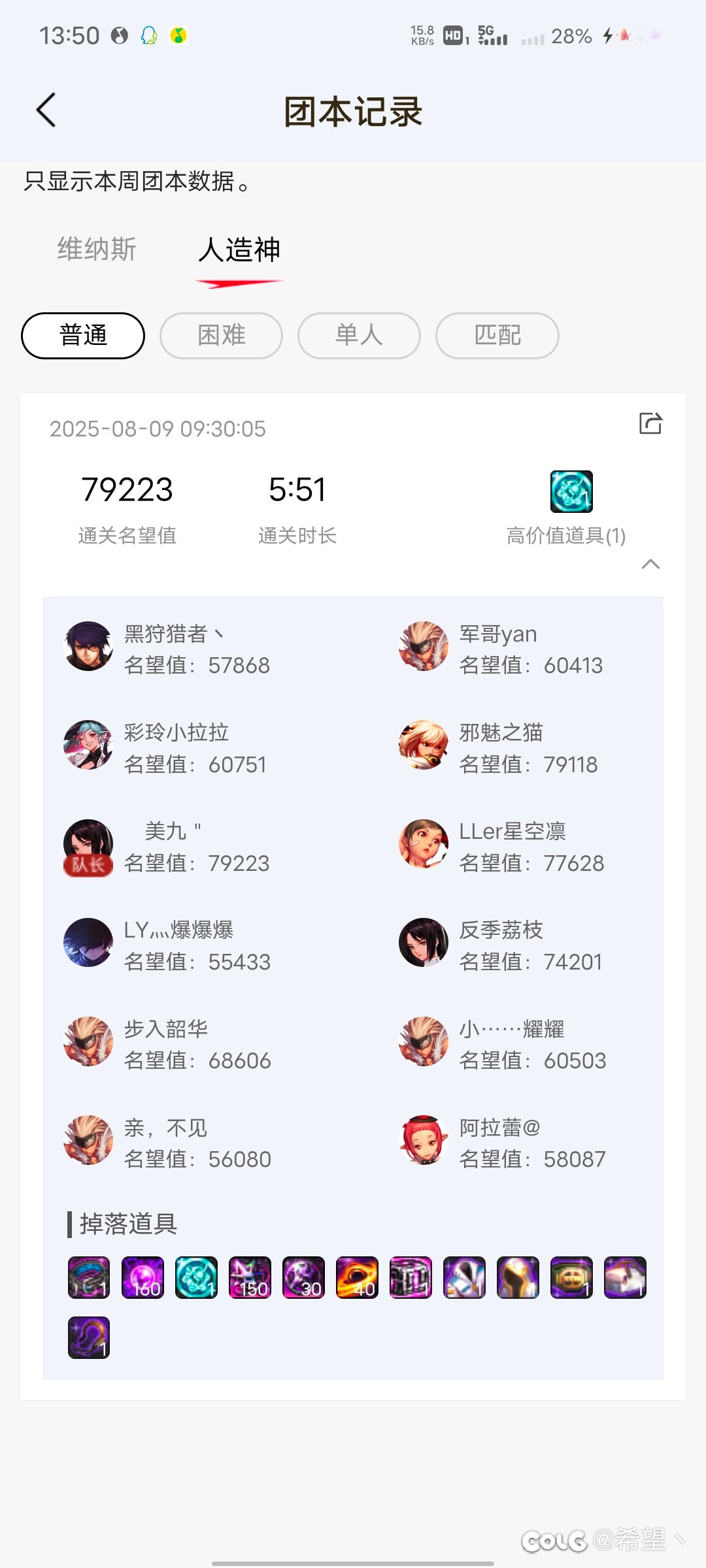Tap the dropped item showing 160
This screenshot has height=1568, width=706.
click(x=143, y=1277)
